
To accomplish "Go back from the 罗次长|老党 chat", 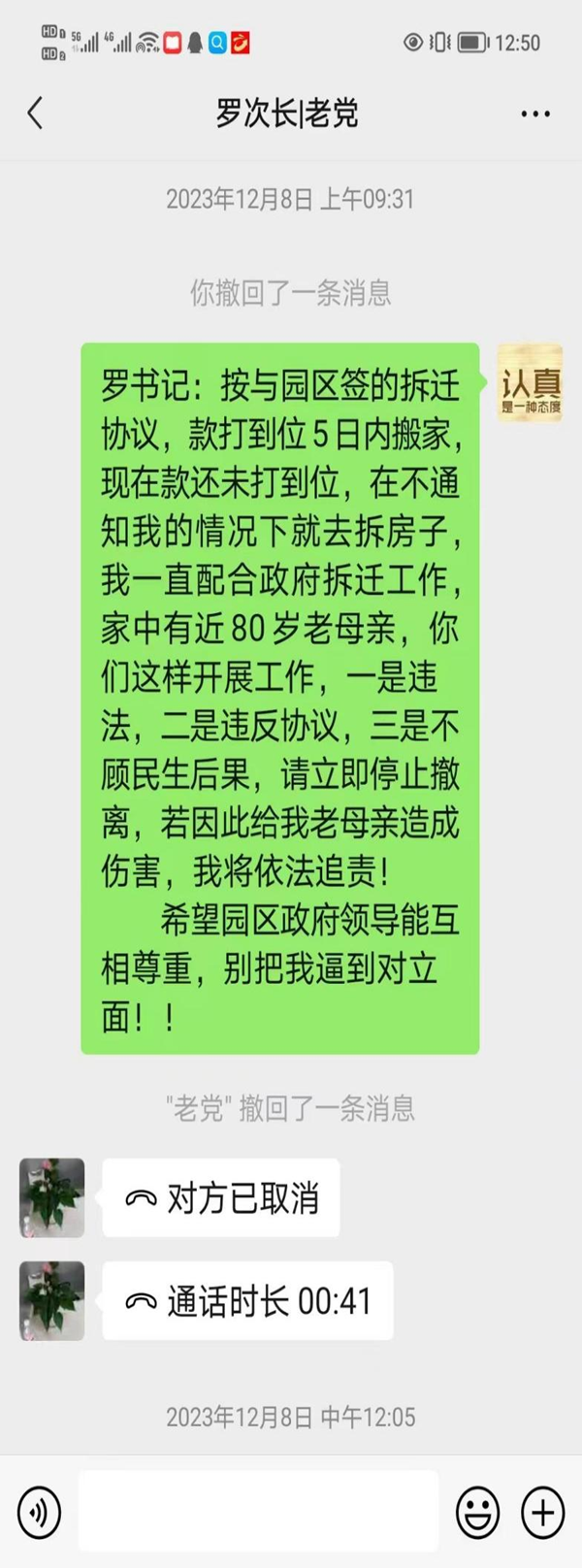I will pyautogui.click(x=36, y=114).
